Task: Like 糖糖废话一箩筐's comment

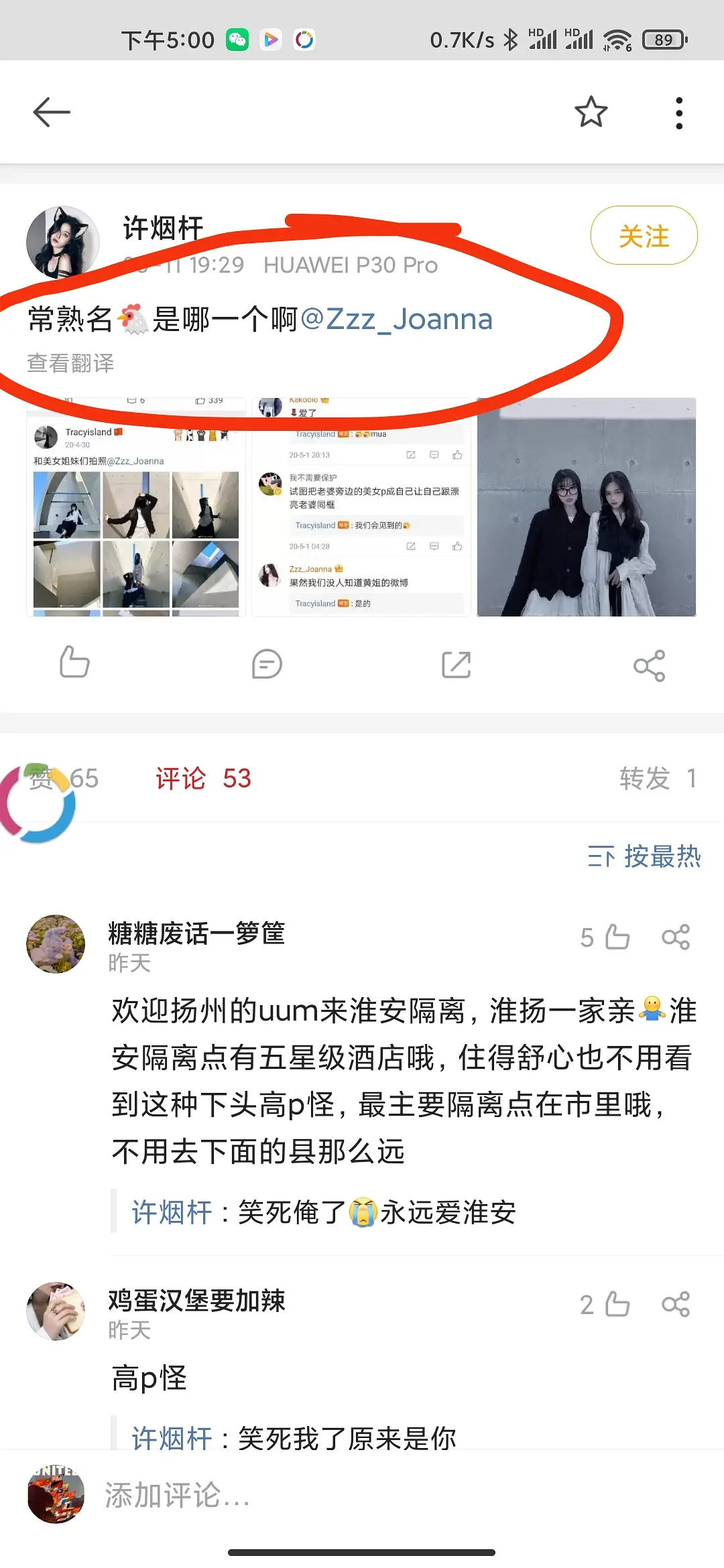Action: point(617,937)
